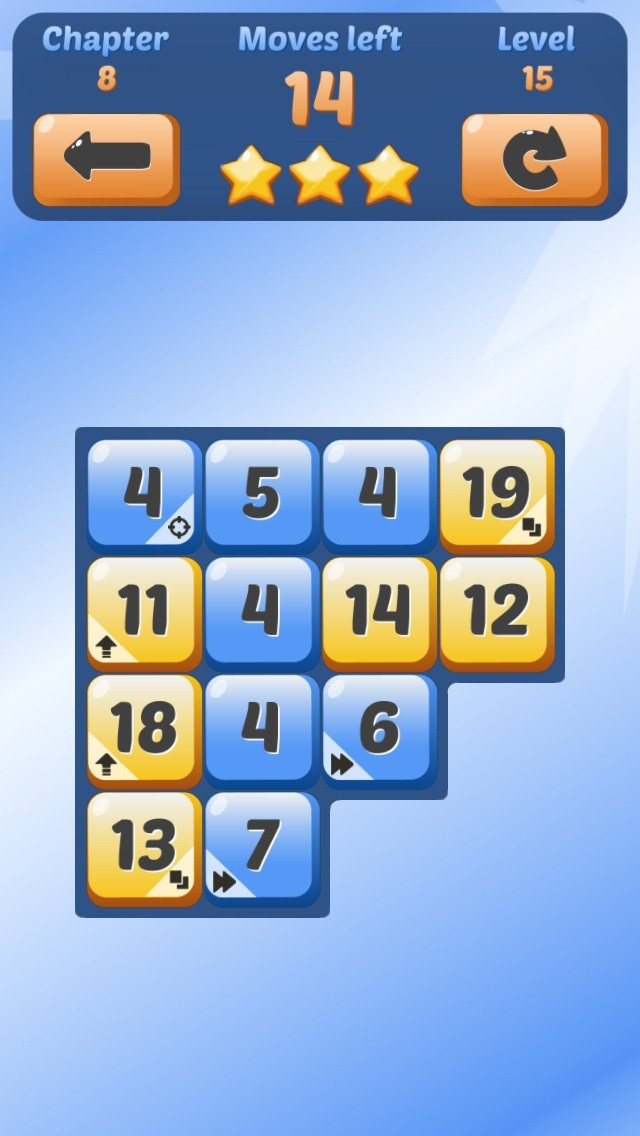Tap the yellow 11 tile

click(x=144, y=614)
